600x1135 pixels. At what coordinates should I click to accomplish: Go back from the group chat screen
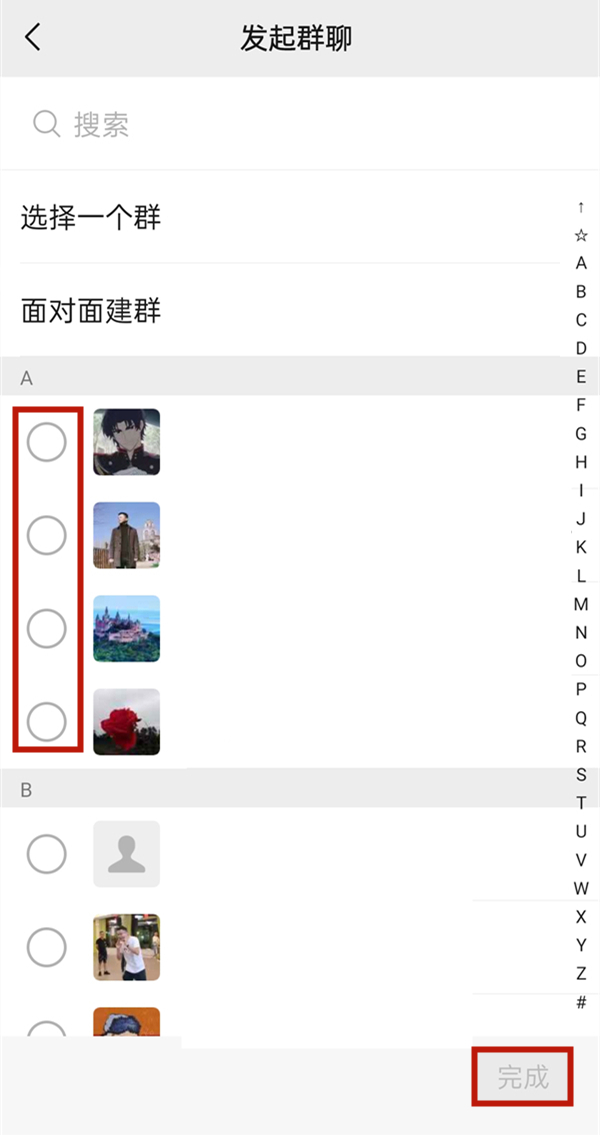coord(33,38)
